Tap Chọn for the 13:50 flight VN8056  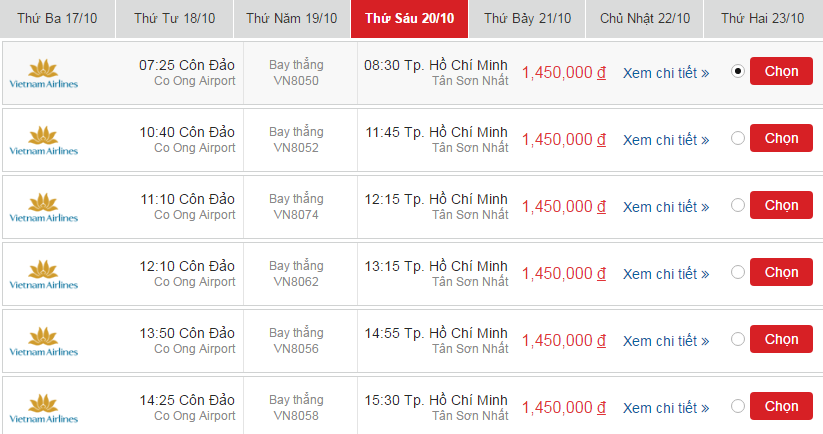(781, 339)
